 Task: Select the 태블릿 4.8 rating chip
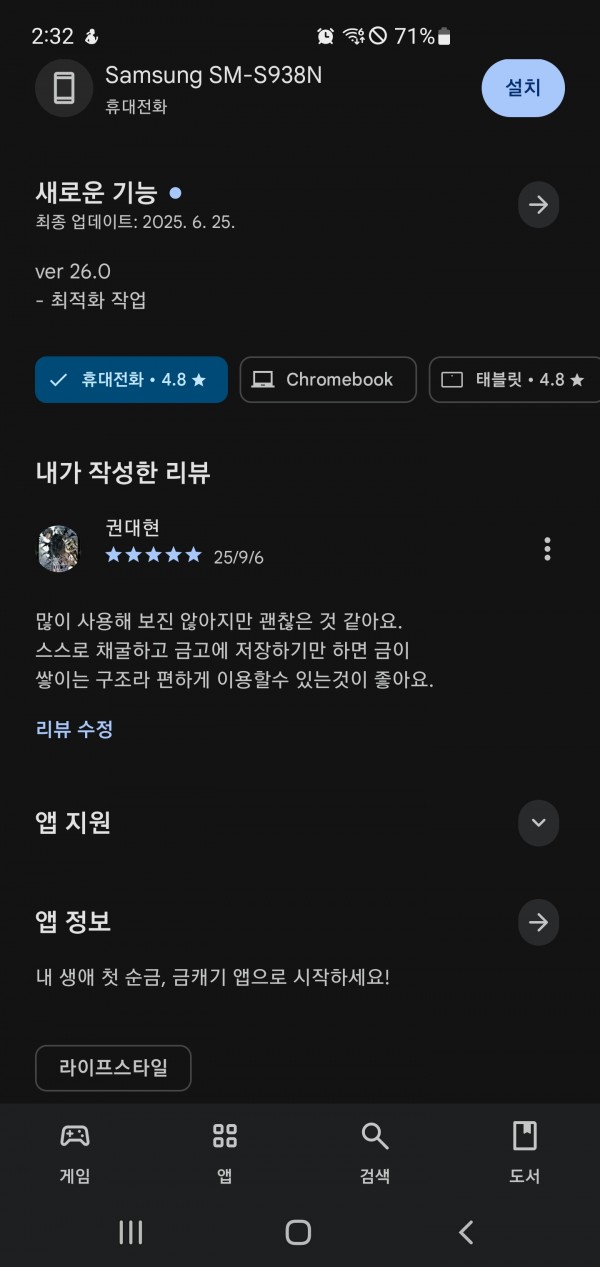coord(515,380)
